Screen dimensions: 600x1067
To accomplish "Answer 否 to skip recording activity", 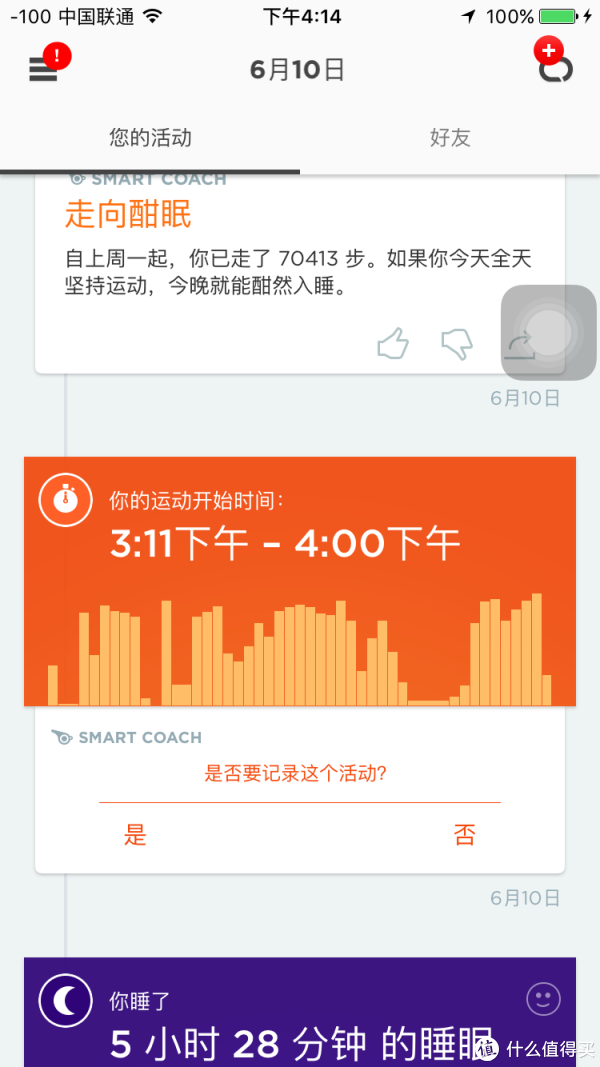I will 465,834.
